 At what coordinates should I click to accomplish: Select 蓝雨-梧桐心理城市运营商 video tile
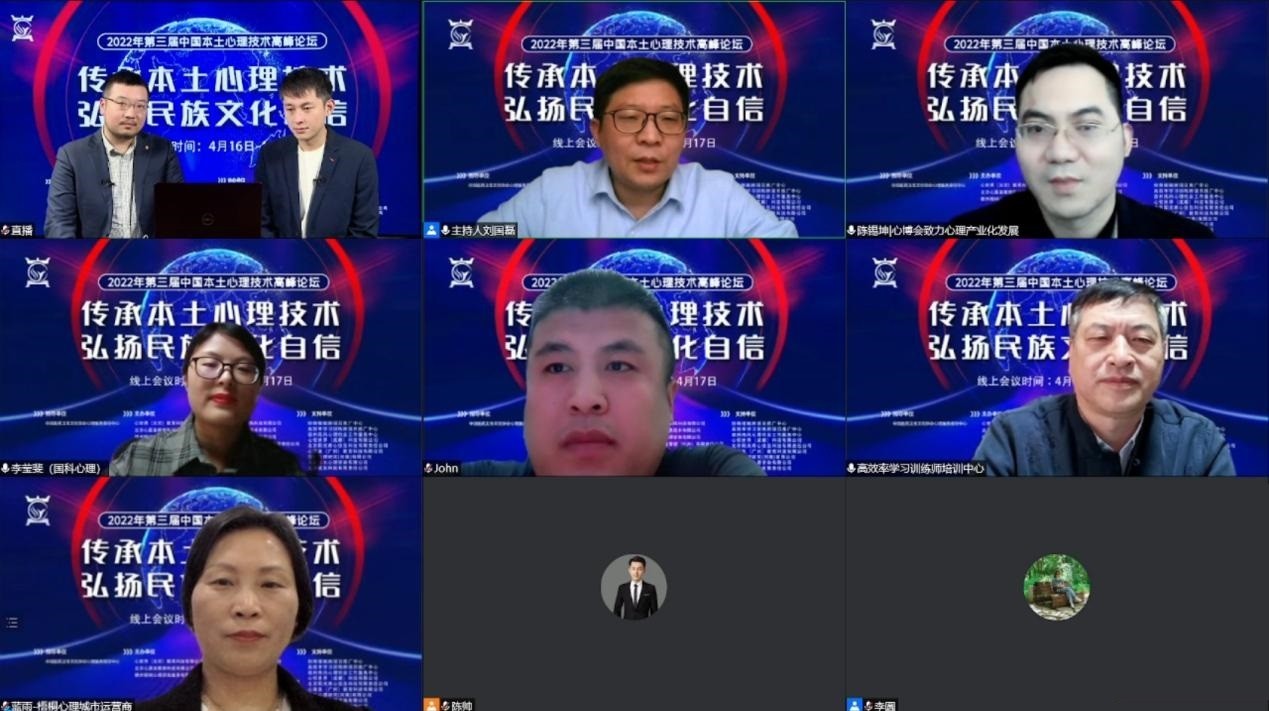(210, 594)
